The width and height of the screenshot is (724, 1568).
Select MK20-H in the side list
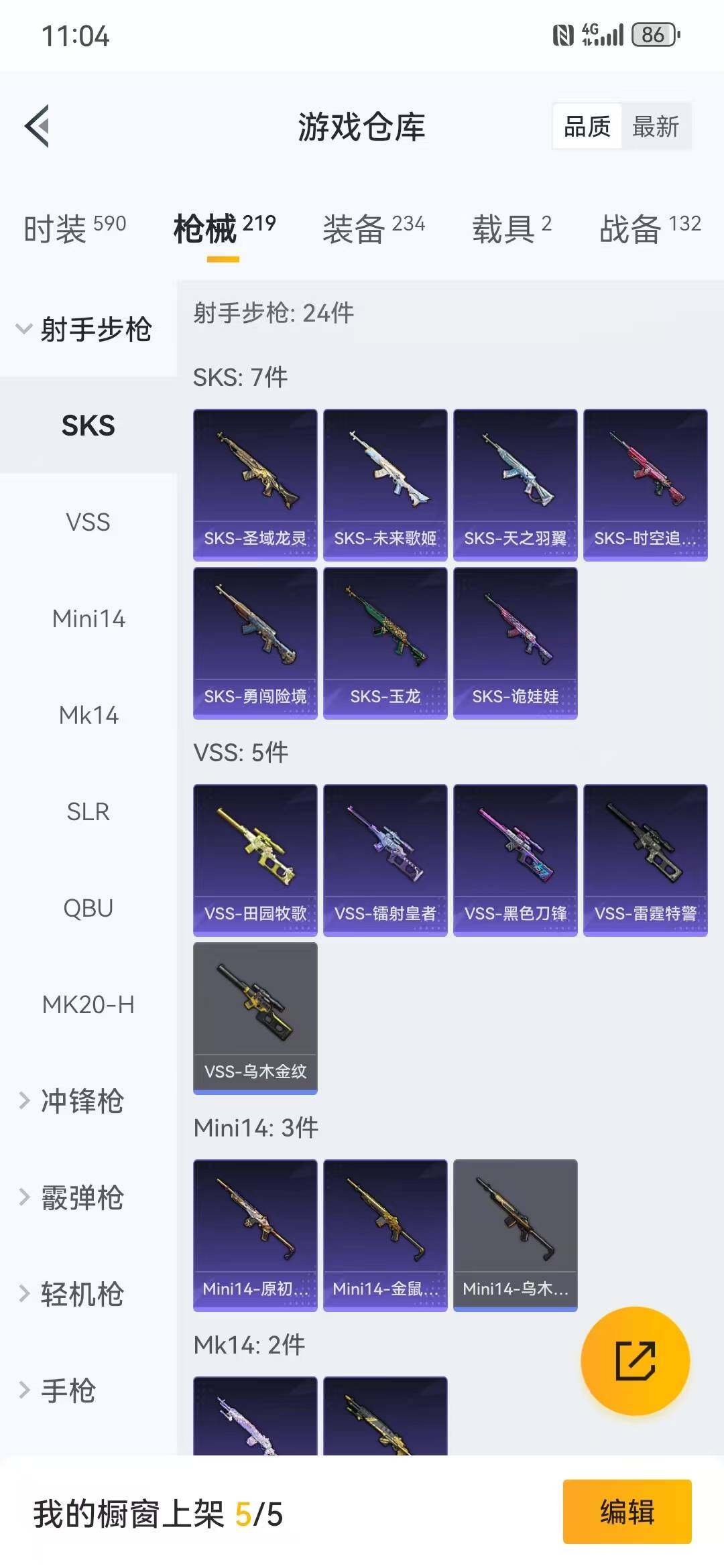[88, 1004]
